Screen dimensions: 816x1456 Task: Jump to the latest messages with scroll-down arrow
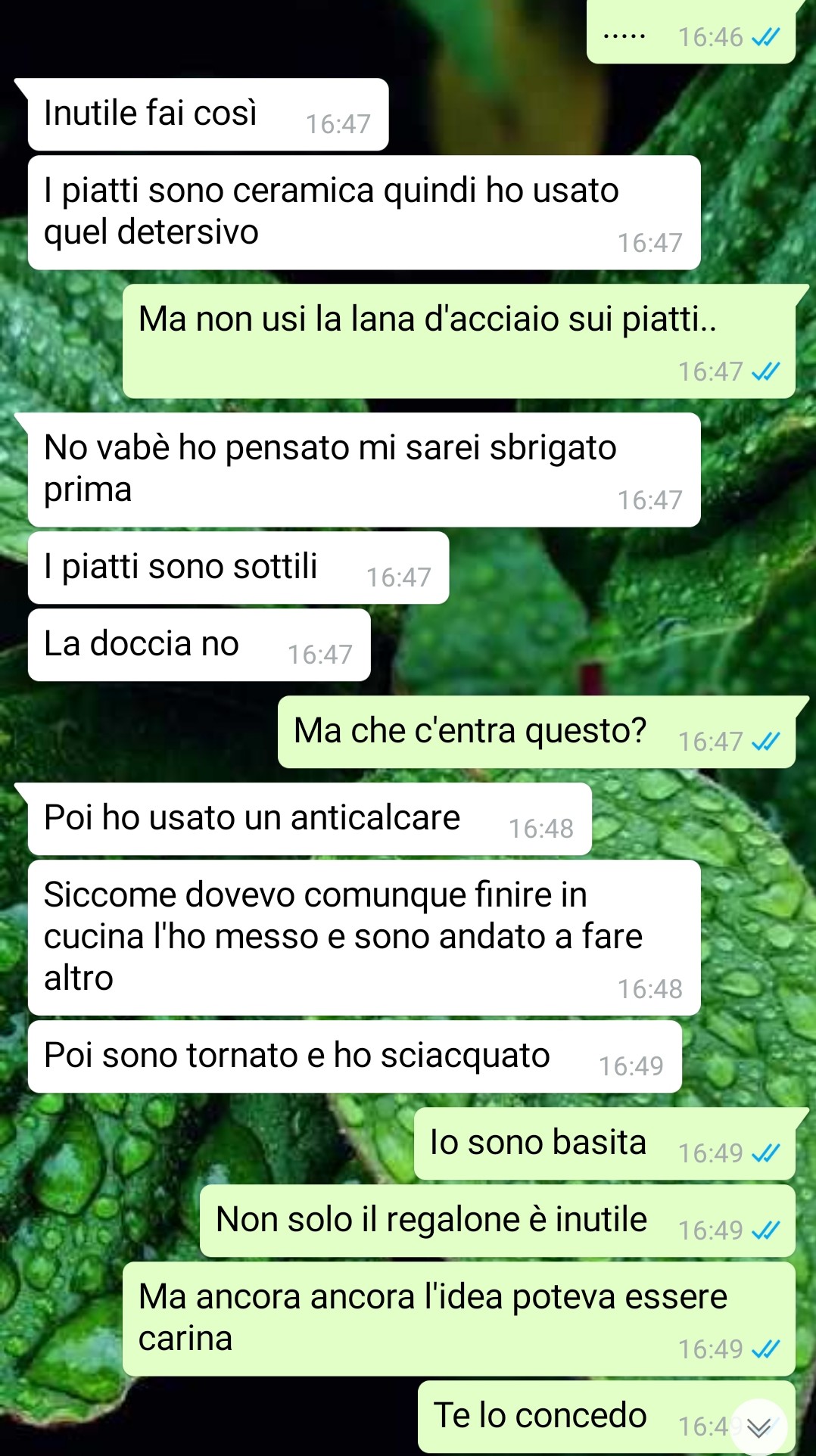click(x=758, y=1426)
